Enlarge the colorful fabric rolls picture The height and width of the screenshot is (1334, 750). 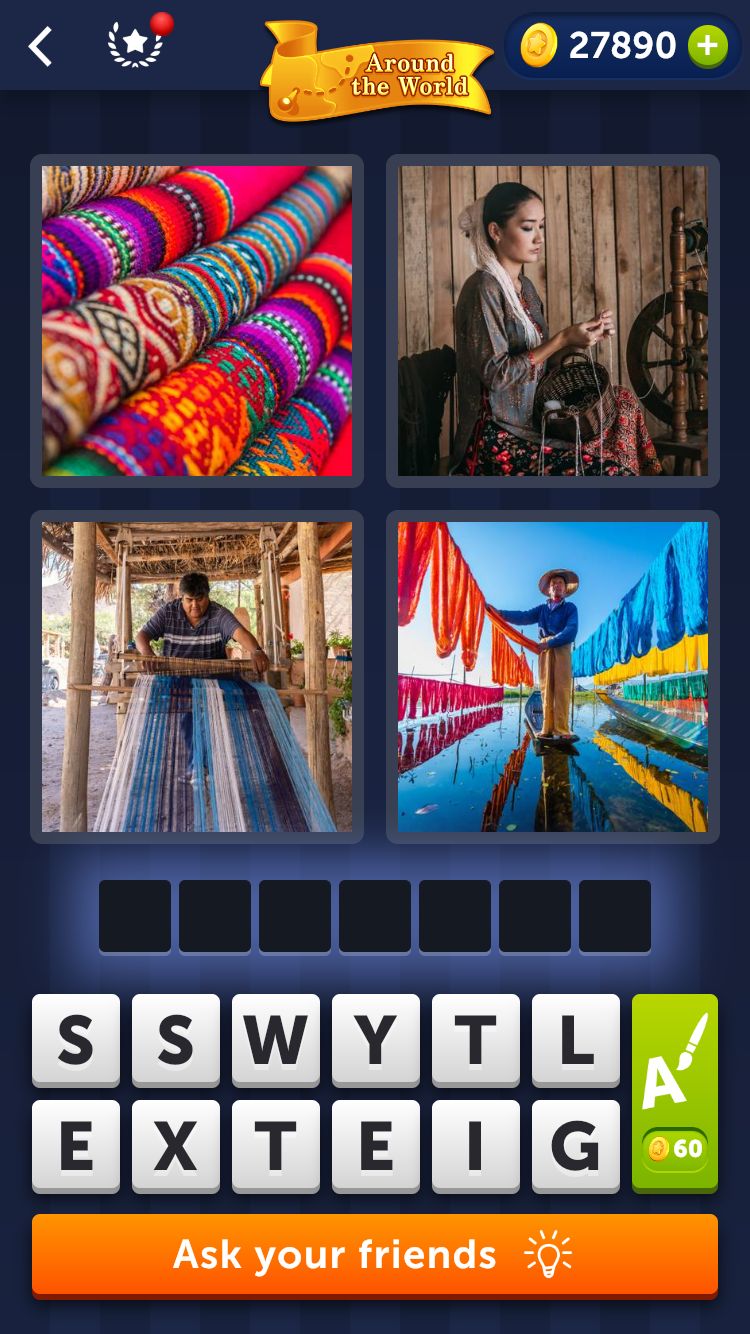coord(197,321)
